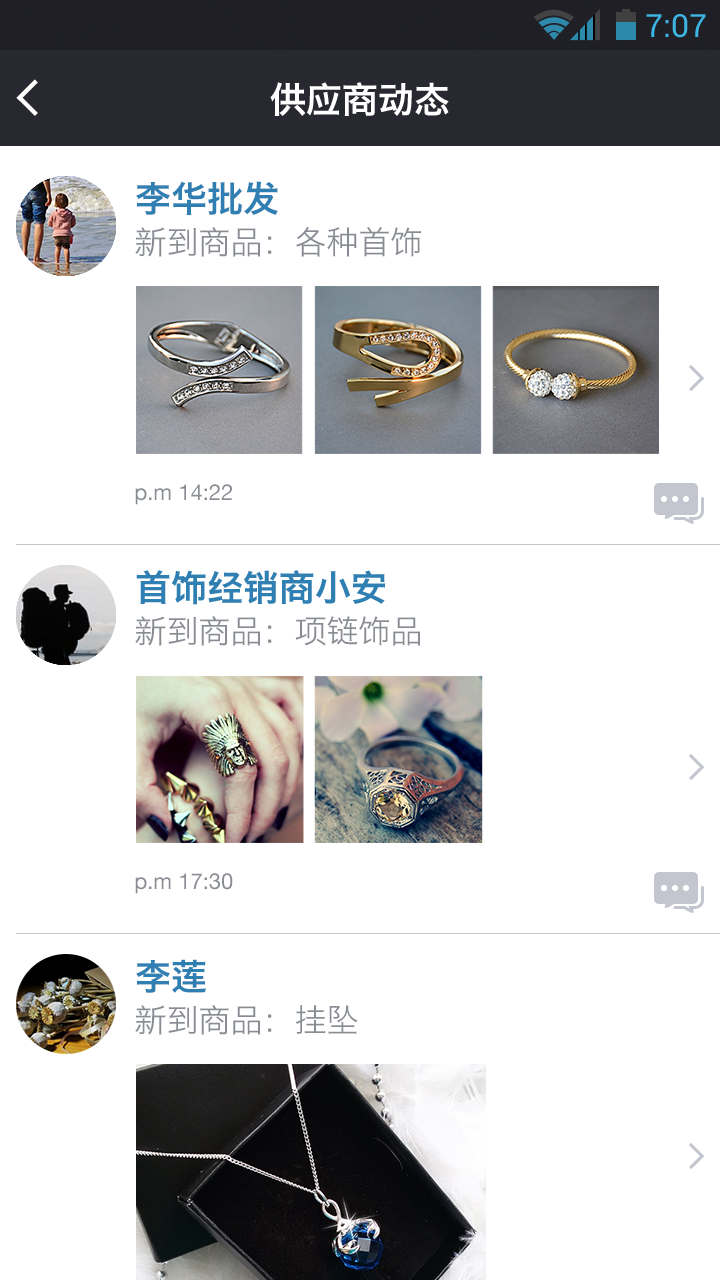721x1280 pixels.
Task: View 李华批发's silver bracelet photo
Action: point(219,370)
